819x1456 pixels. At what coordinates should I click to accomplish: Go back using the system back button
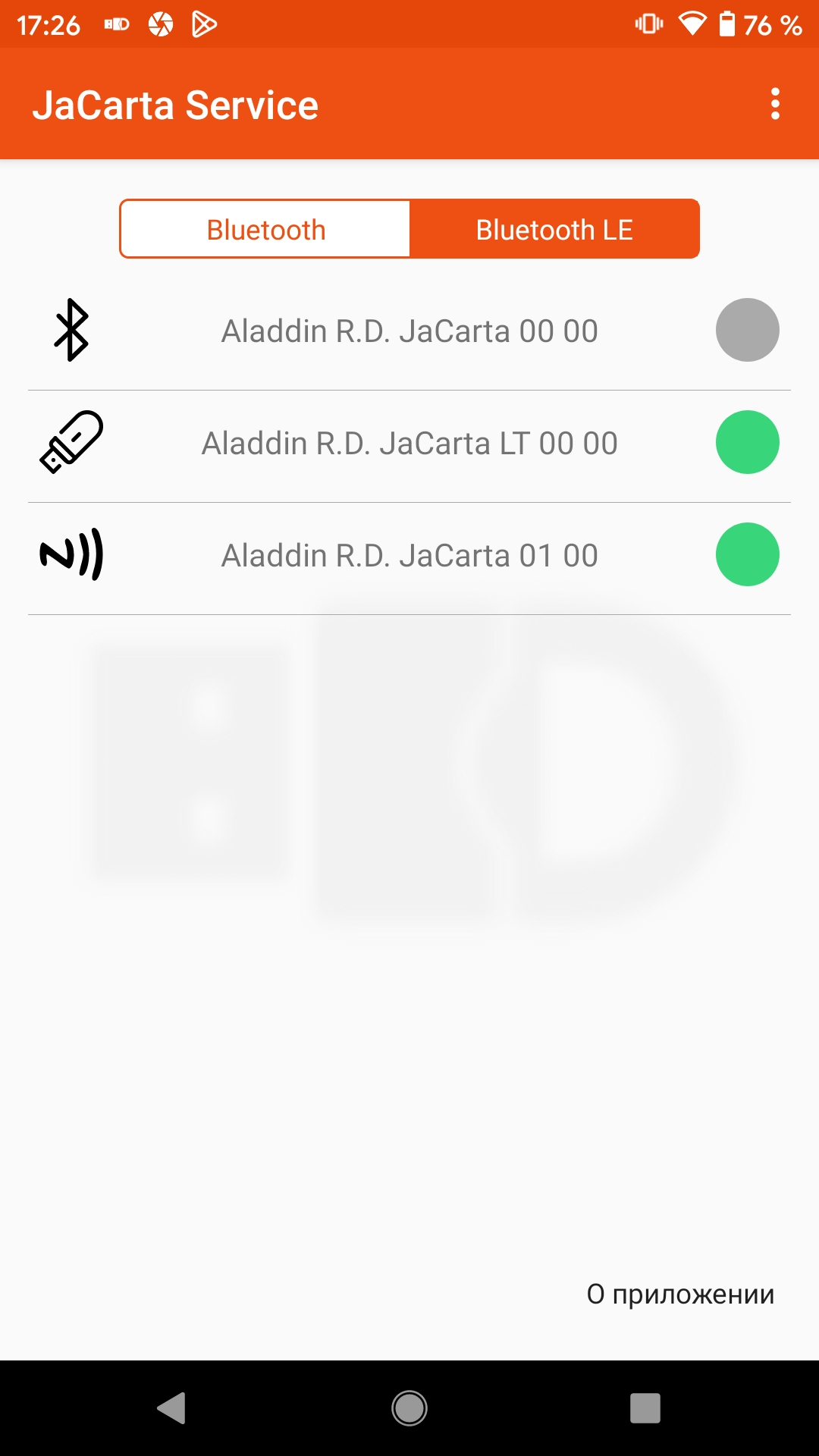point(171,1408)
